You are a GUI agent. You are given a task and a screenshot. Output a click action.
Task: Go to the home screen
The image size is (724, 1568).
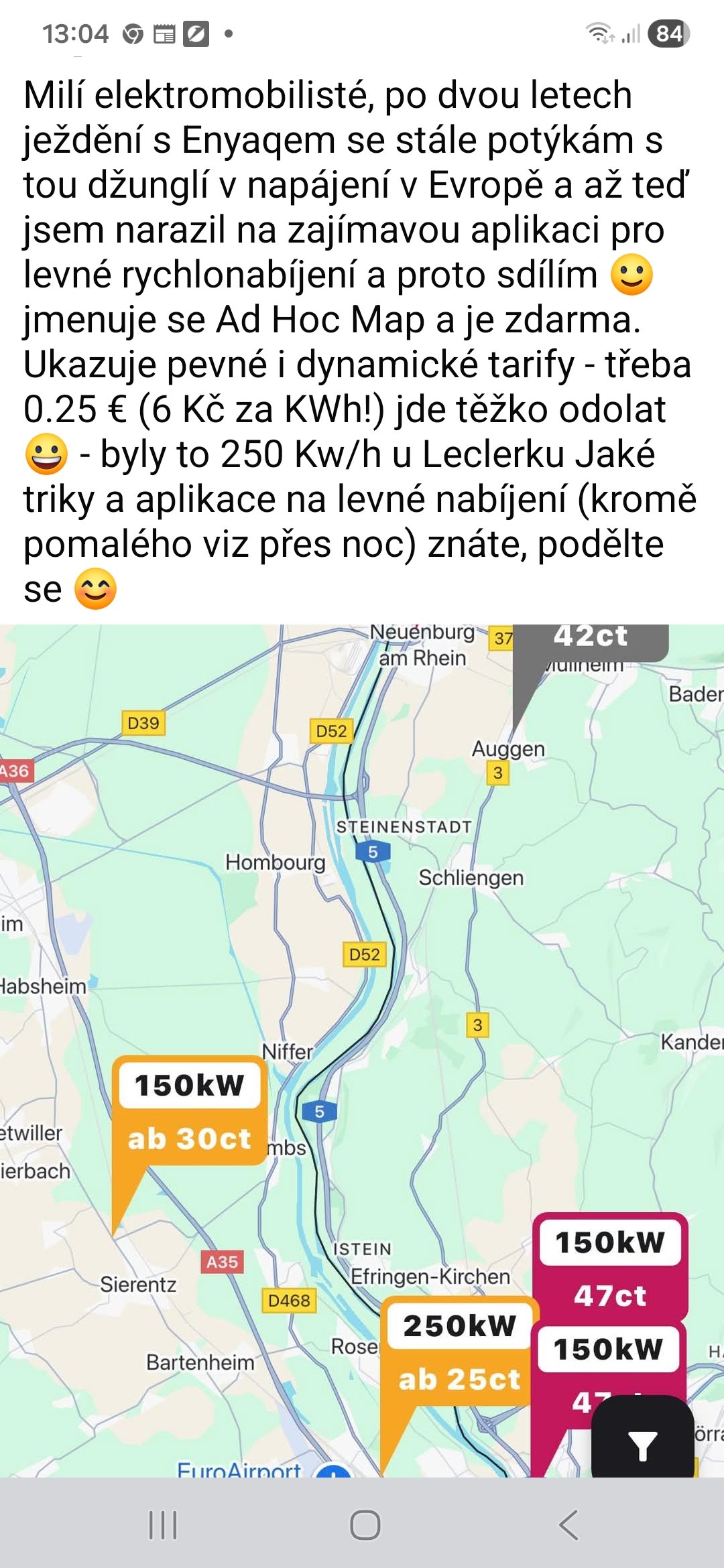click(365, 1525)
